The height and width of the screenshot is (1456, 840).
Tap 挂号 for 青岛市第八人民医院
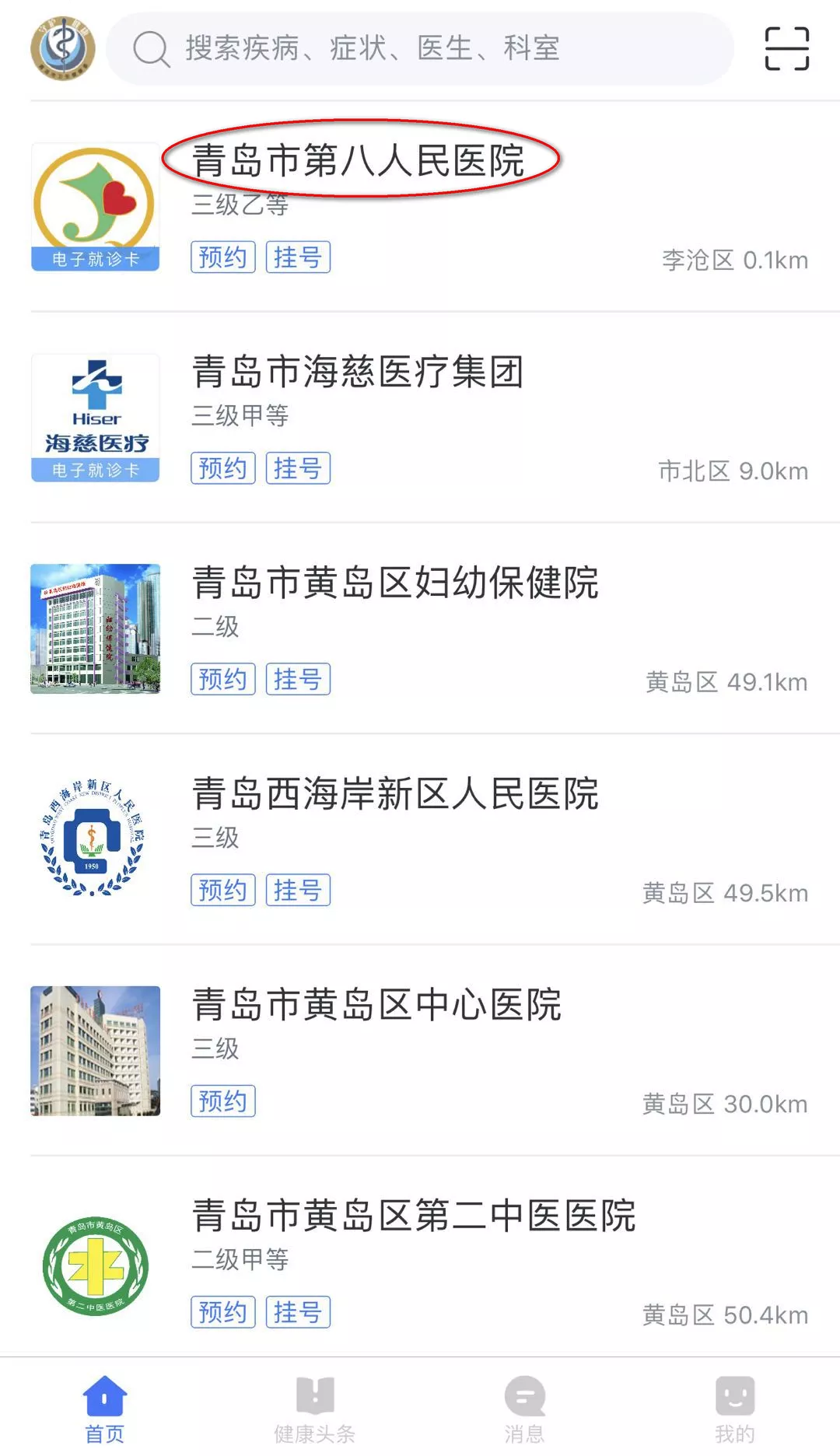click(298, 257)
